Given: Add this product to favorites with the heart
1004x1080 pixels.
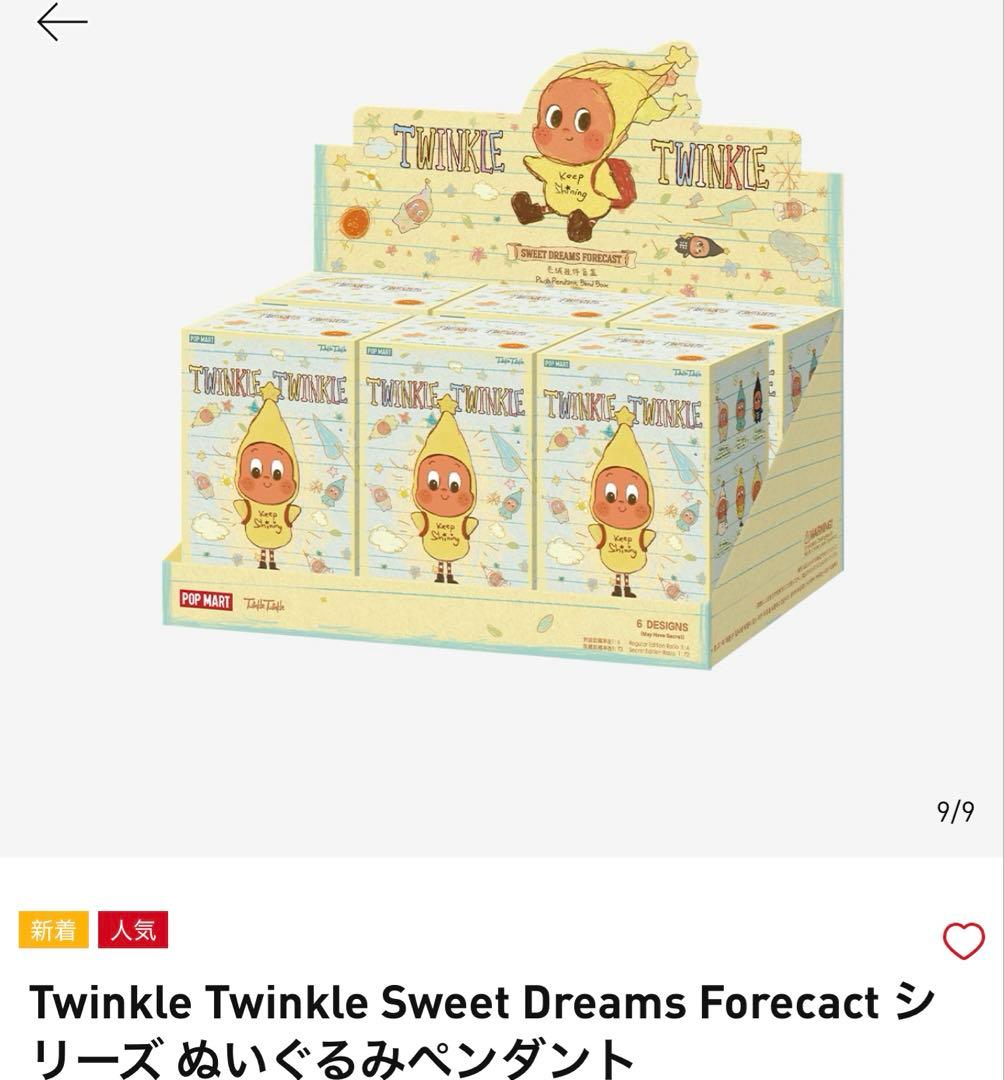Looking at the screenshot, I should [963, 941].
